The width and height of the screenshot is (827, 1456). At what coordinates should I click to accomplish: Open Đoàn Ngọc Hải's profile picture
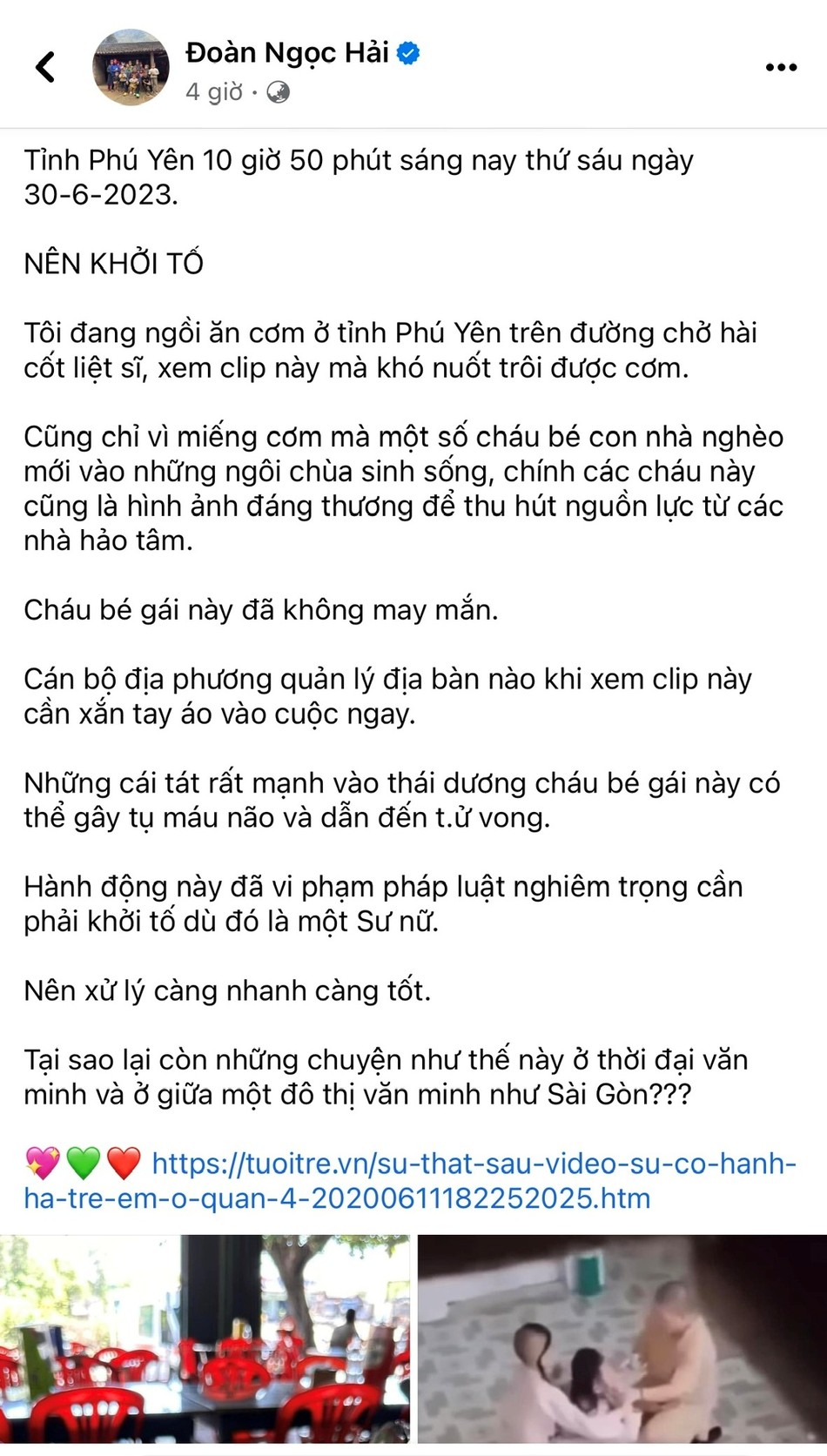pyautogui.click(x=131, y=67)
